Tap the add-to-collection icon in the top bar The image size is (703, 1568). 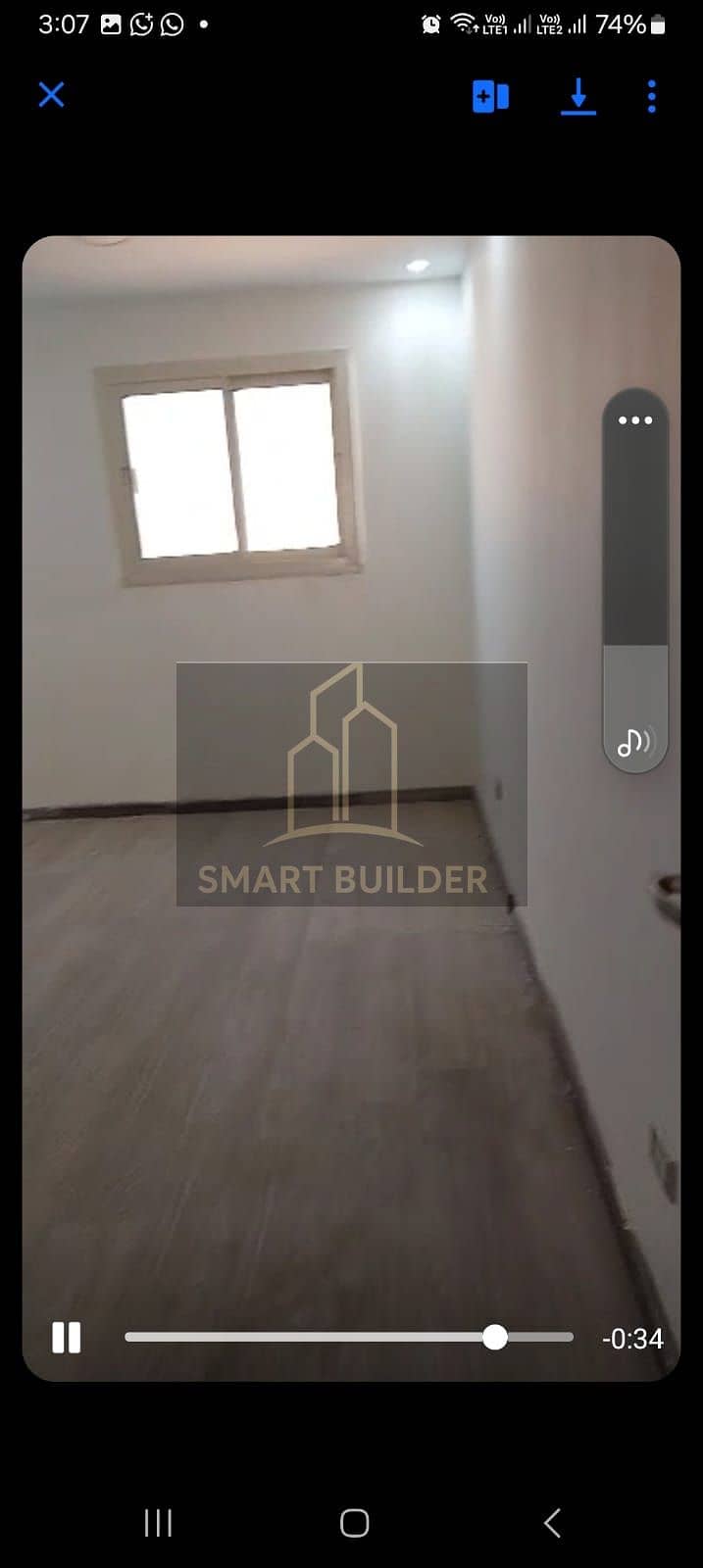[x=490, y=97]
